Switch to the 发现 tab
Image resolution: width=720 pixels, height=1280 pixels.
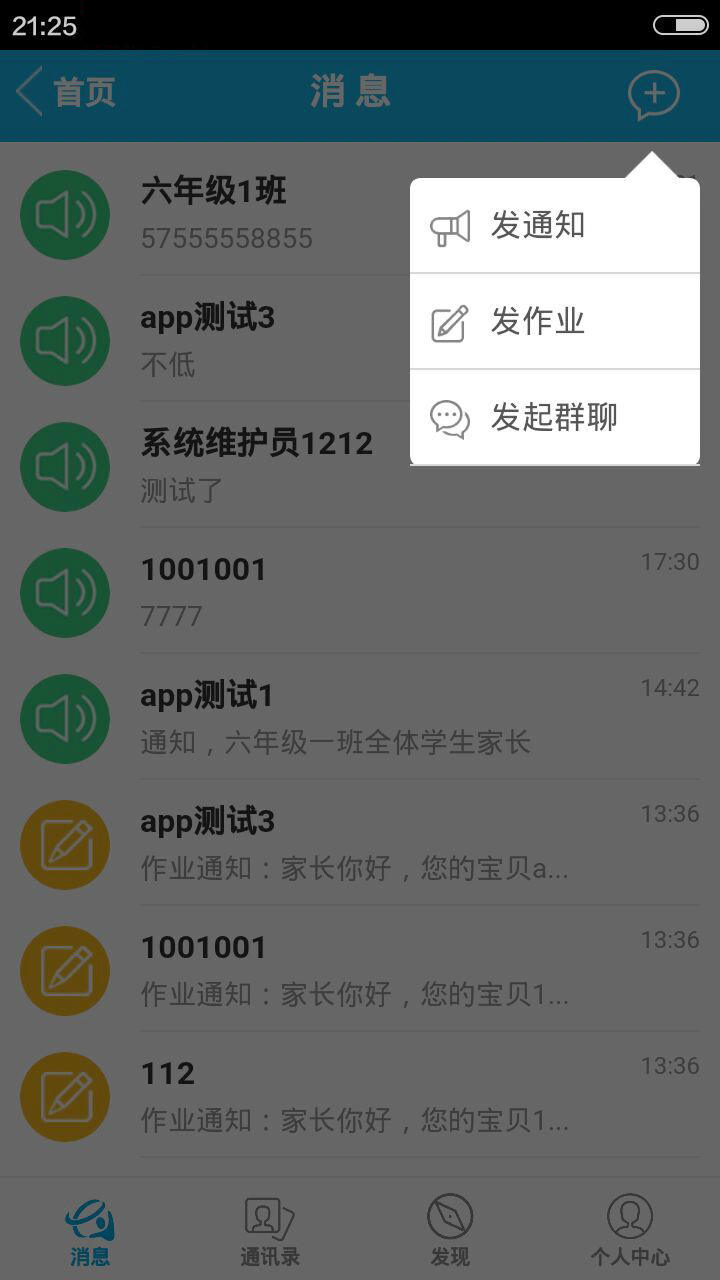click(x=450, y=1230)
